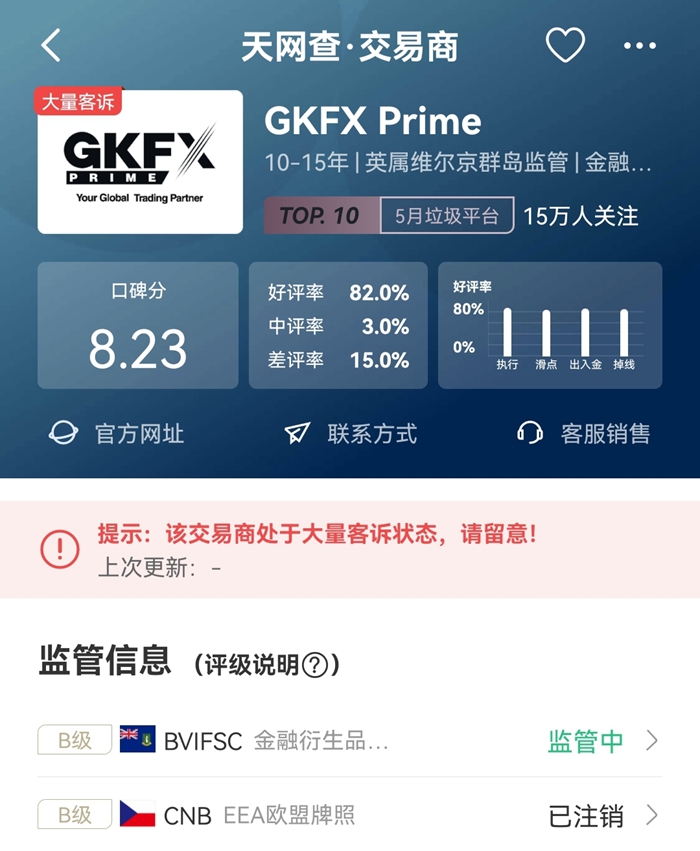
Task: Tap the TOP. 10 垃圾平台 ranking badge
Action: click(x=389, y=215)
